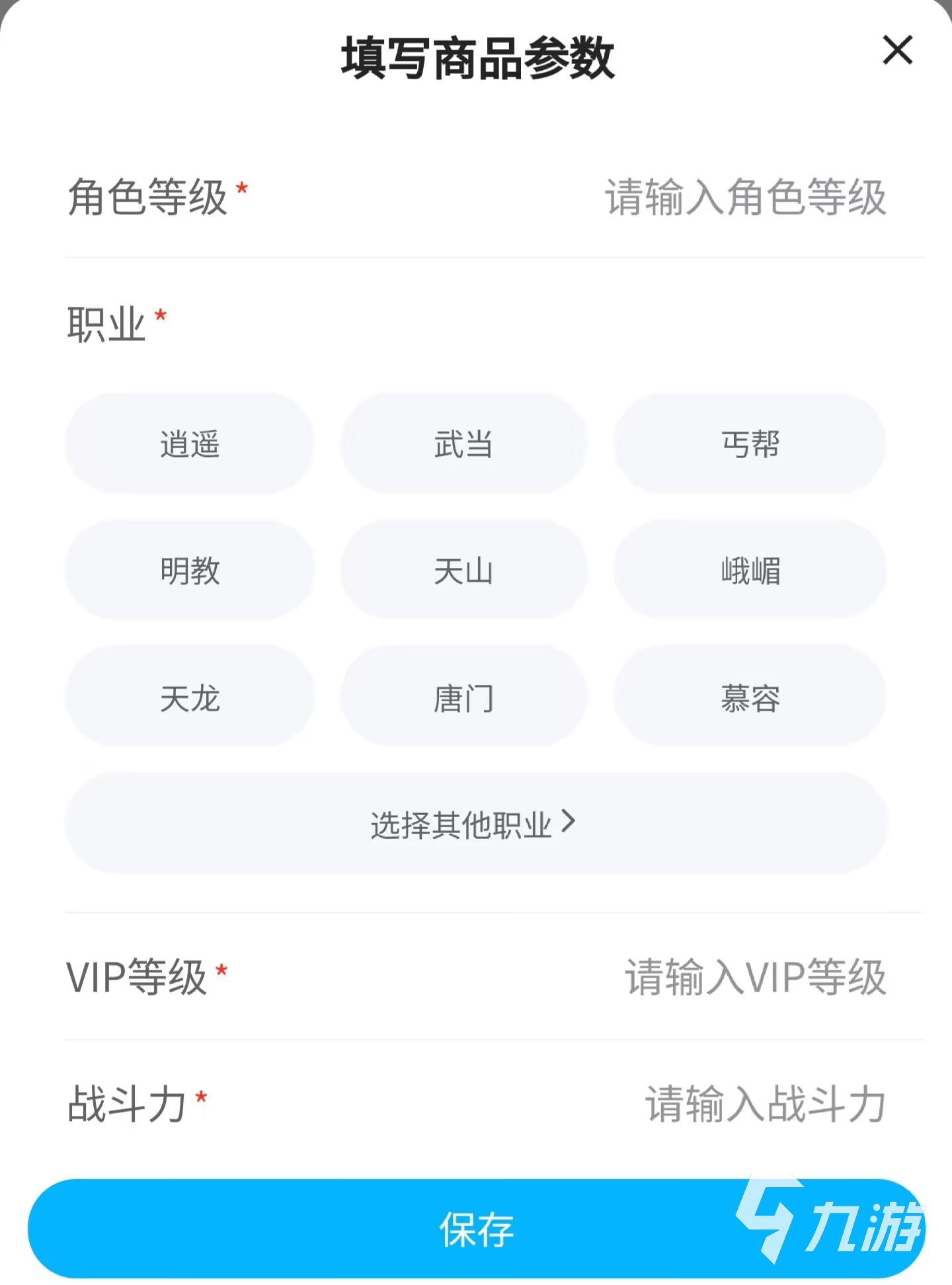Viewport: 952px width, 1285px height.
Task: Tap the 角色等级 input field
Action: click(x=744, y=197)
